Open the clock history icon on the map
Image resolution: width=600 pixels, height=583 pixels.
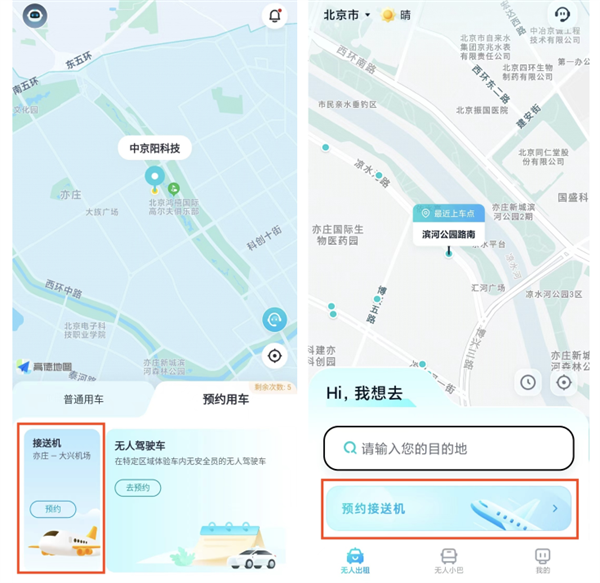click(528, 382)
